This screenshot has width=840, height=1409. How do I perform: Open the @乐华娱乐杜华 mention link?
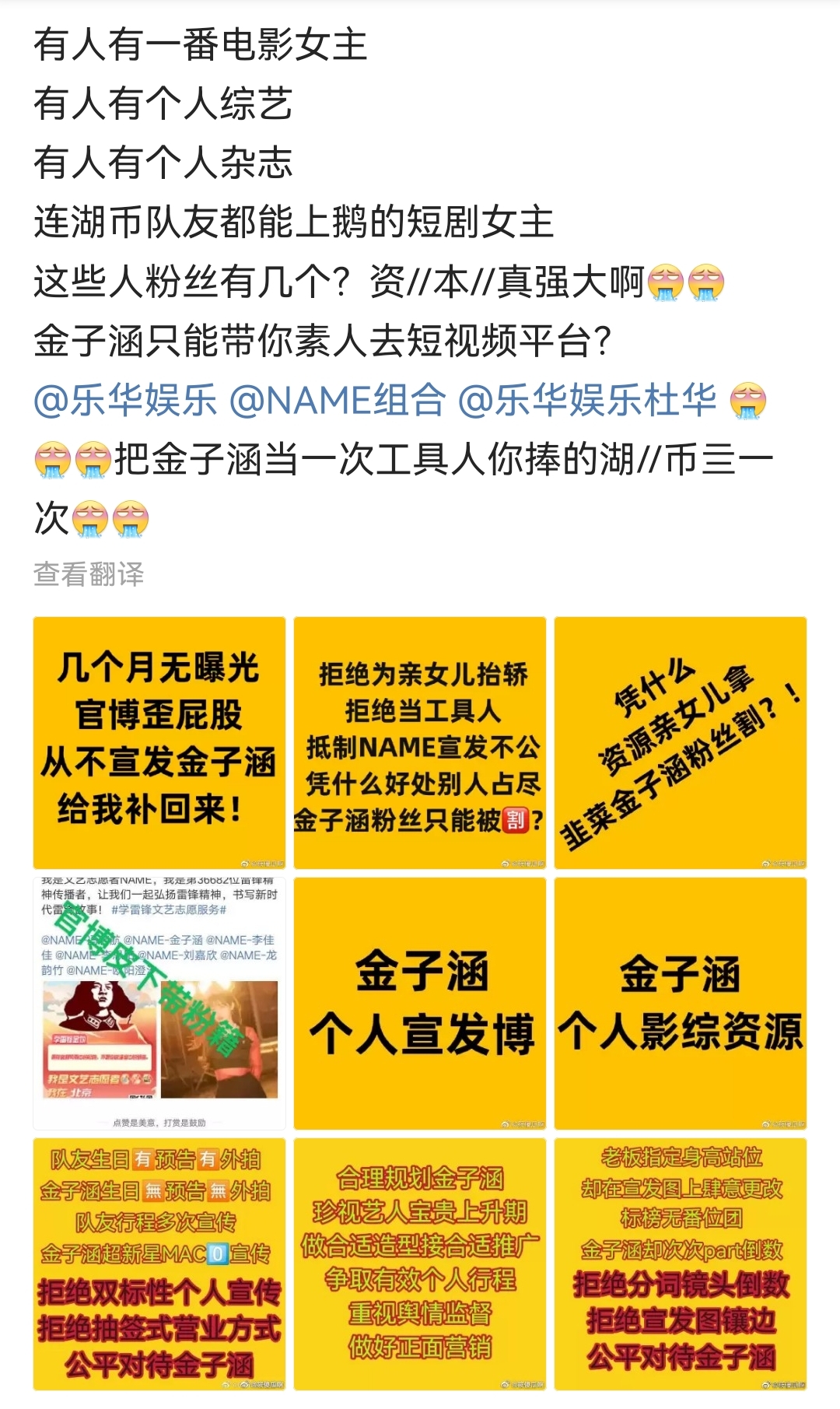click(x=587, y=401)
